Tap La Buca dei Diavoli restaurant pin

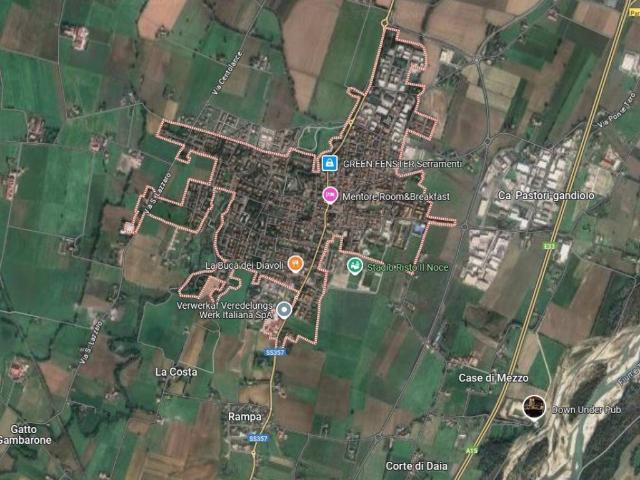(x=295, y=265)
